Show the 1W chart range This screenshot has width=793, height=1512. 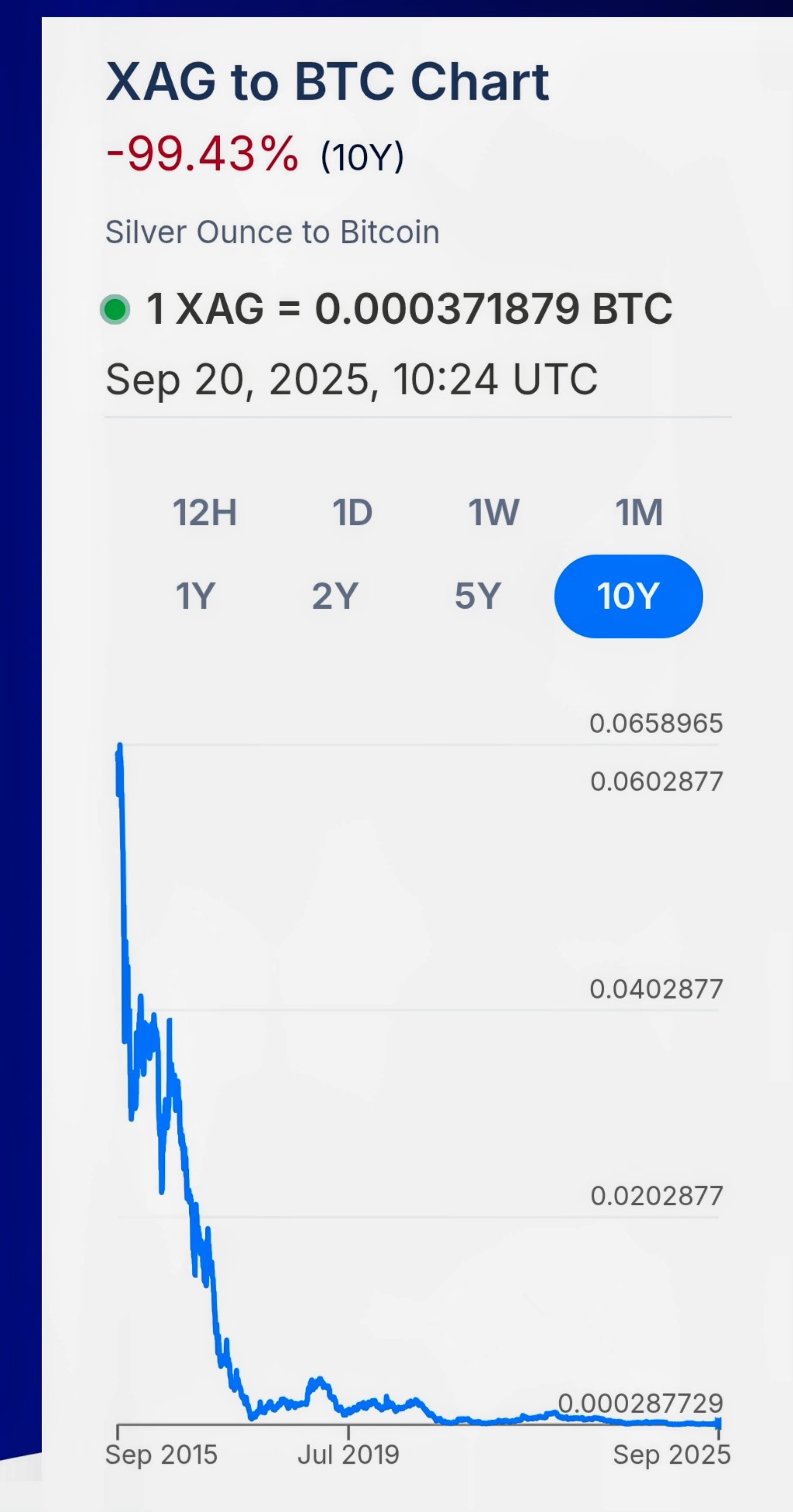494,513
